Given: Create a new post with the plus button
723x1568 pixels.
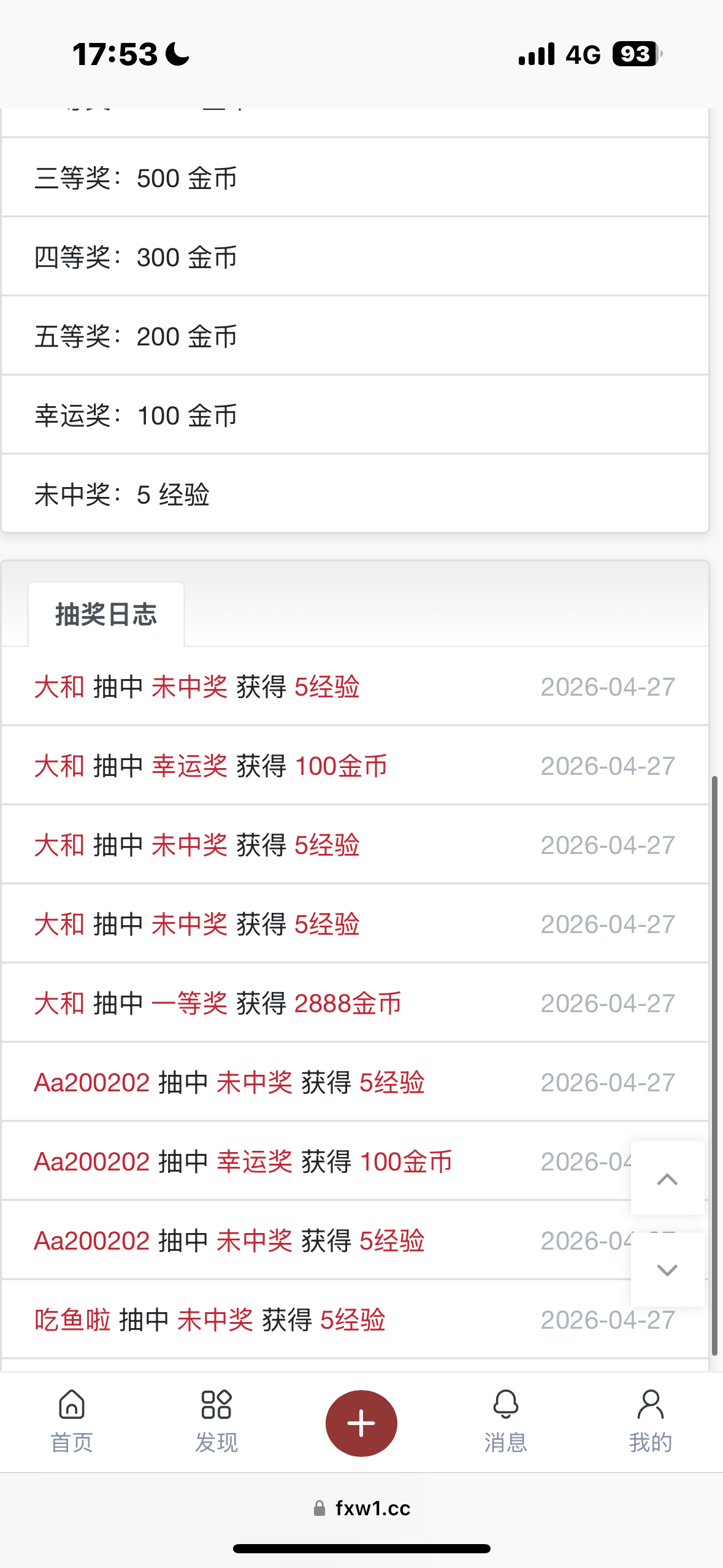Looking at the screenshot, I should pos(361,1423).
